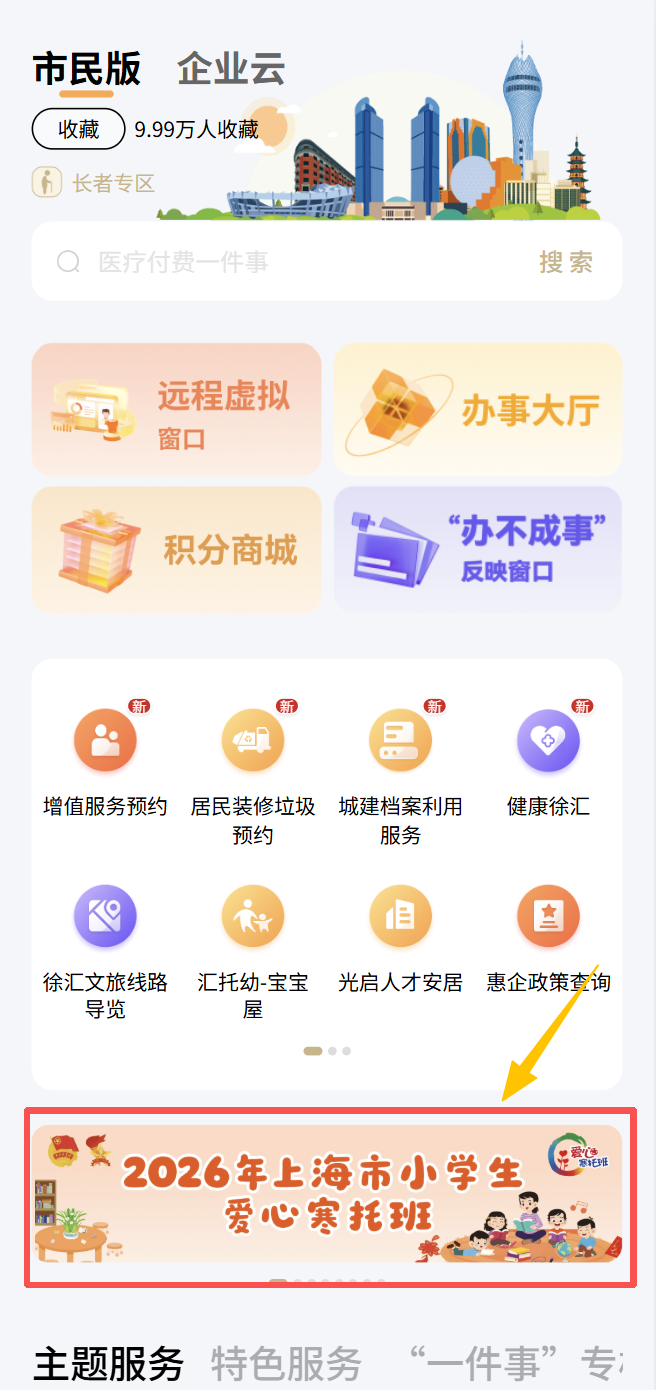
Task: Open 增值服务预约 service
Action: point(105,762)
